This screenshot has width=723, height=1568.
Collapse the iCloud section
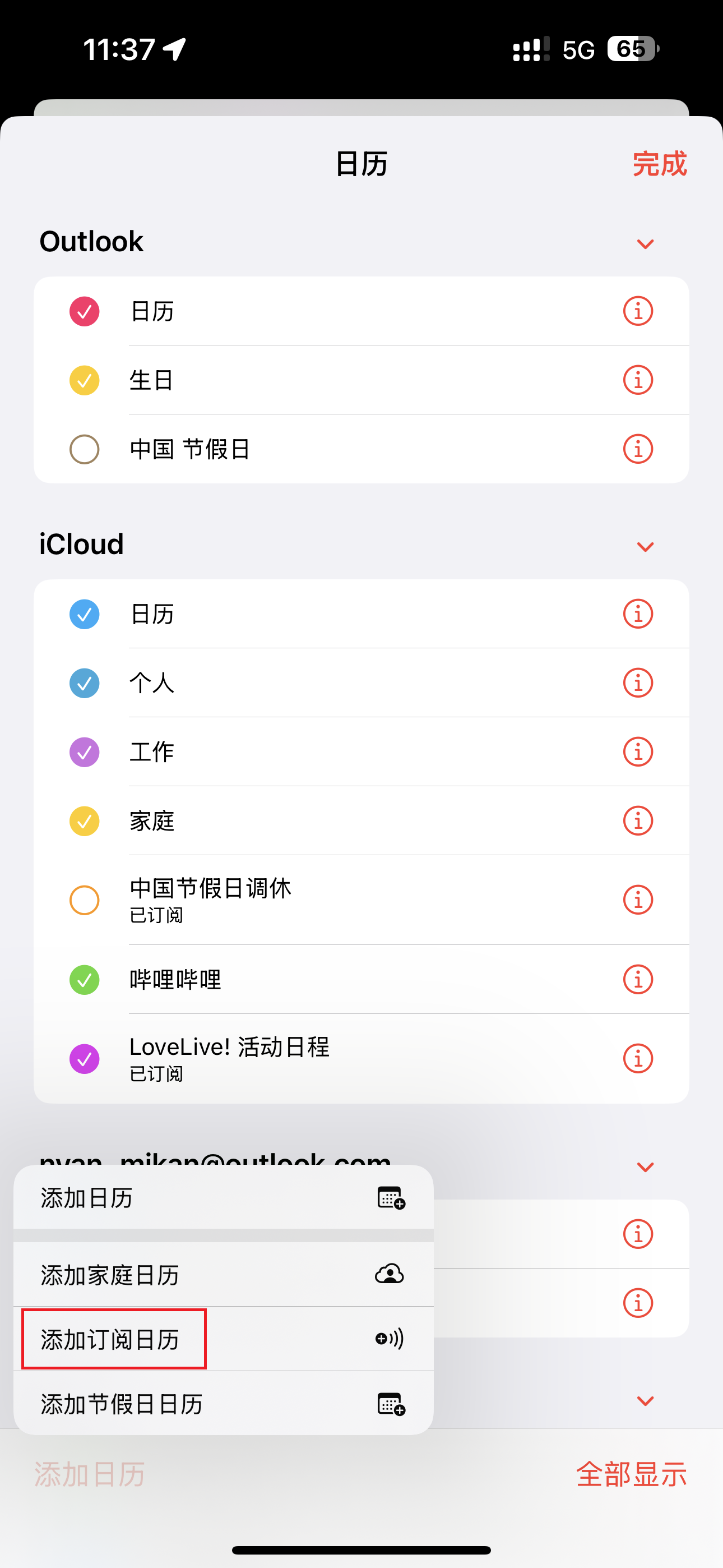[x=645, y=547]
